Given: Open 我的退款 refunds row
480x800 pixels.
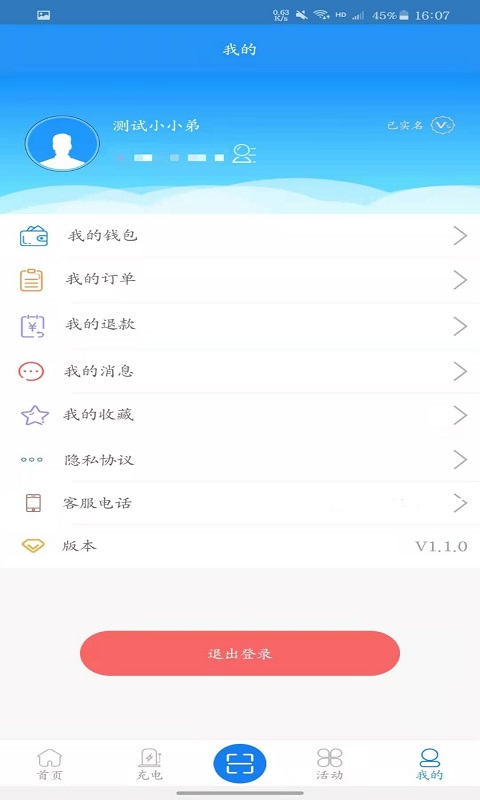Looking at the screenshot, I should click(x=240, y=326).
